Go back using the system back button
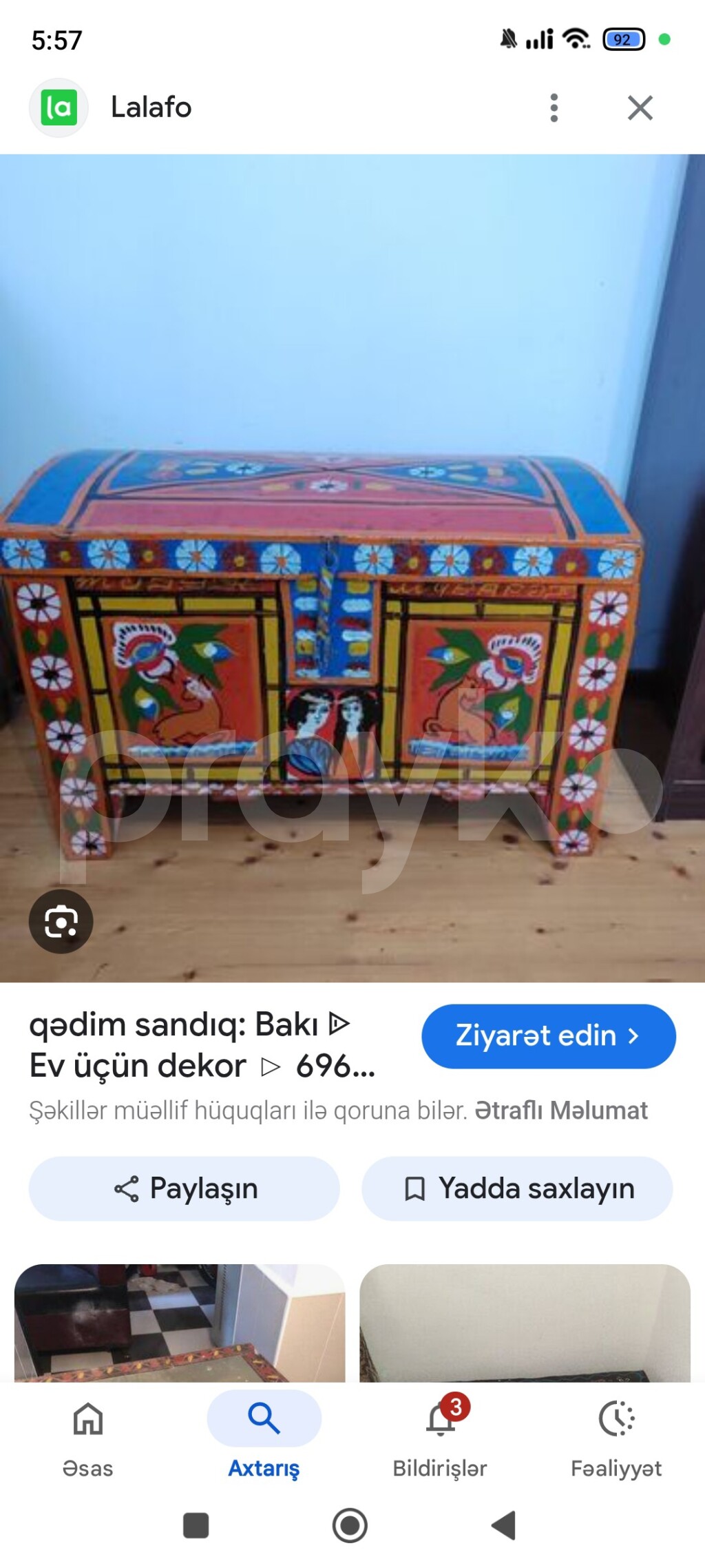This screenshot has height=1568, width=705. coord(504,1525)
